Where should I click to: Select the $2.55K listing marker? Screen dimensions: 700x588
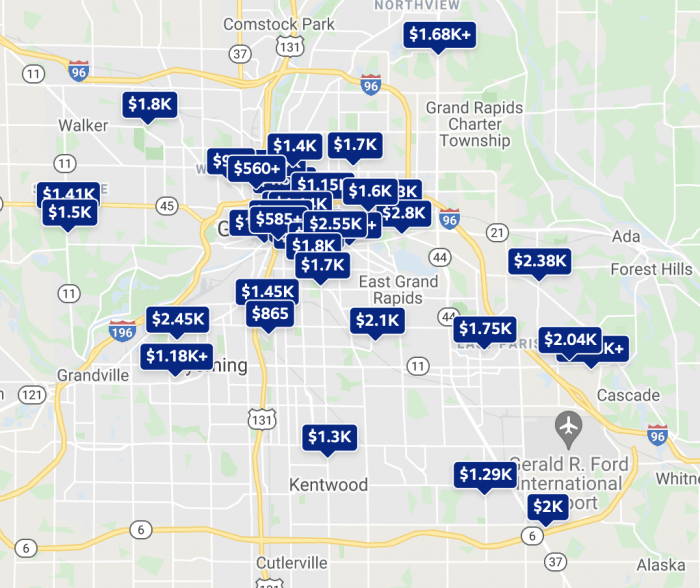pyautogui.click(x=335, y=224)
